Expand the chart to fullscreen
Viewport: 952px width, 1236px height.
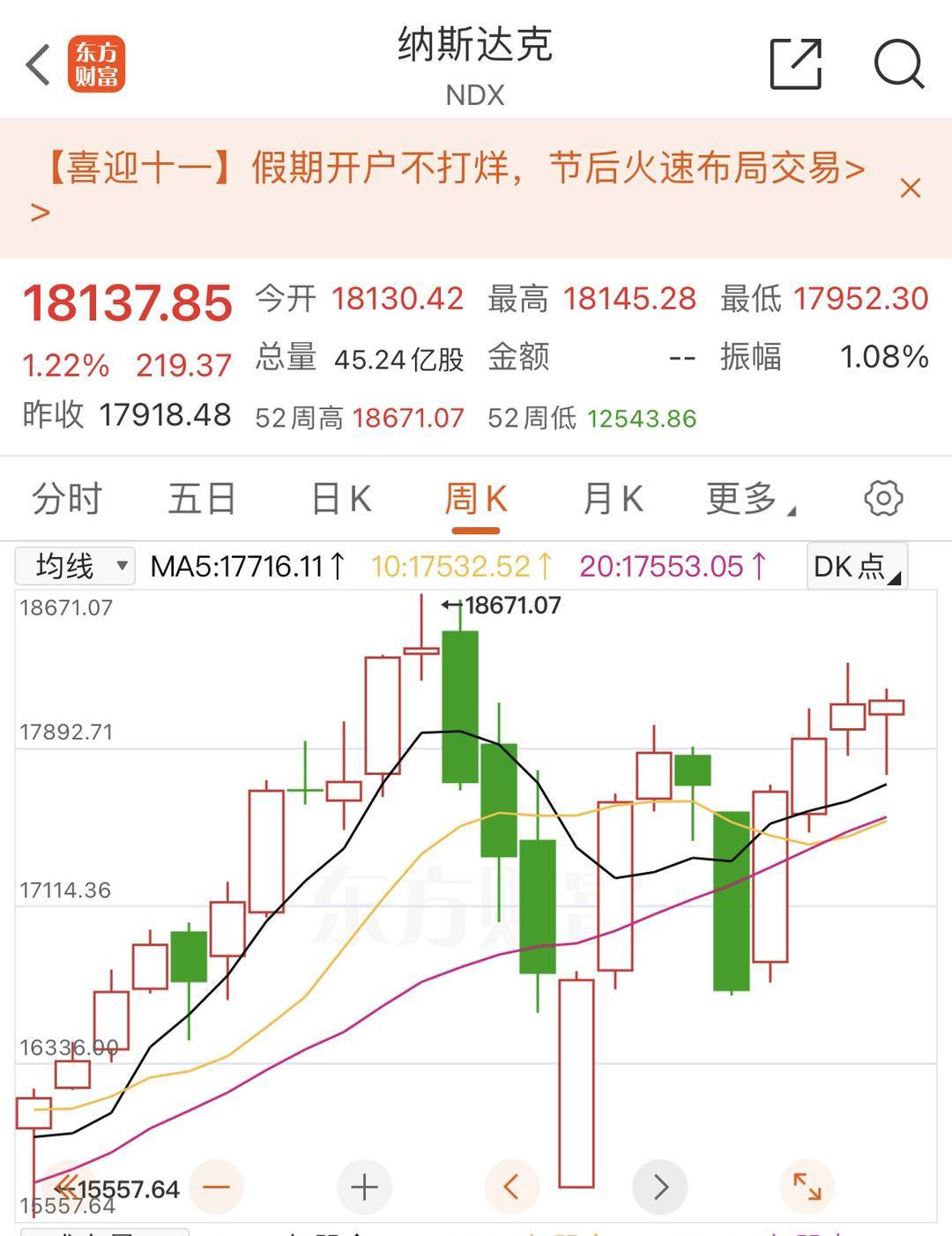coord(807,1187)
